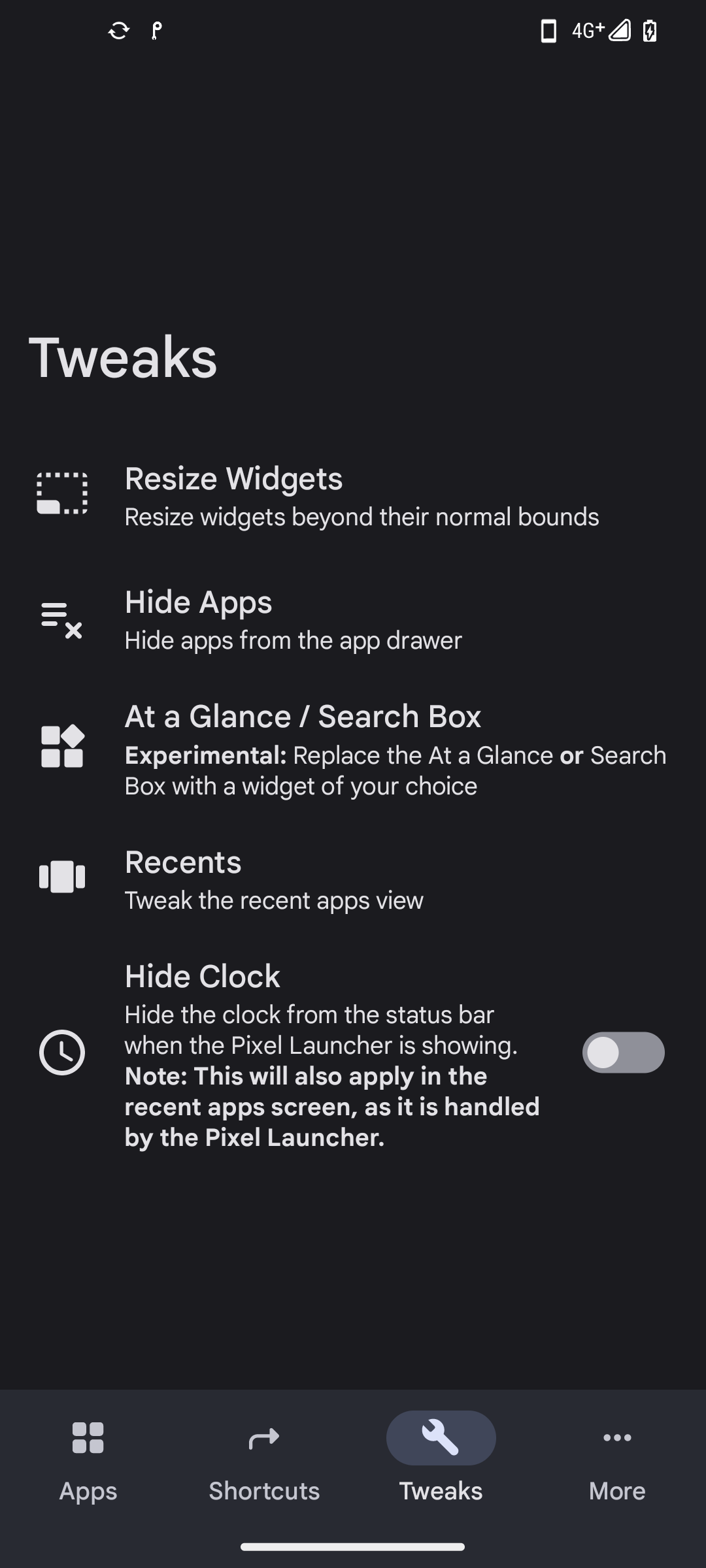This screenshot has height=1568, width=706.
Task: Click the grid icon above Apps
Action: click(88, 1437)
